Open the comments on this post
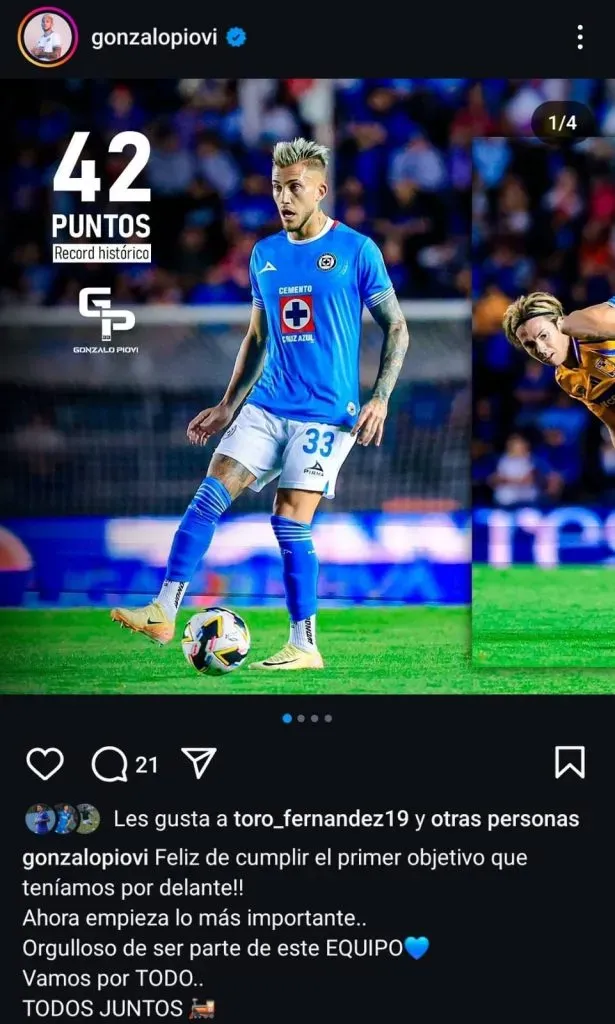 (110, 764)
